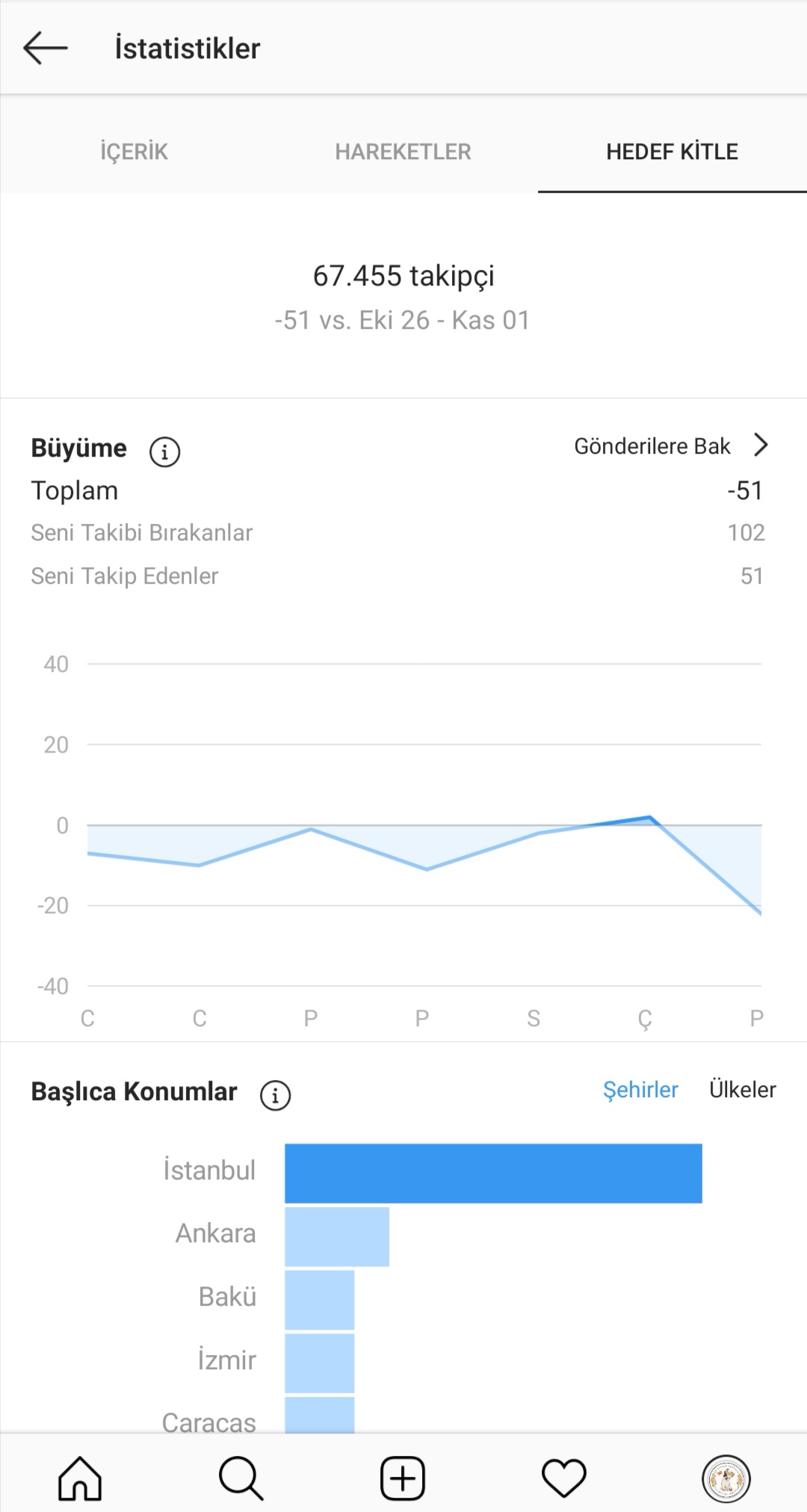Show locations by Şehirler
The image size is (807, 1512).
point(640,1090)
